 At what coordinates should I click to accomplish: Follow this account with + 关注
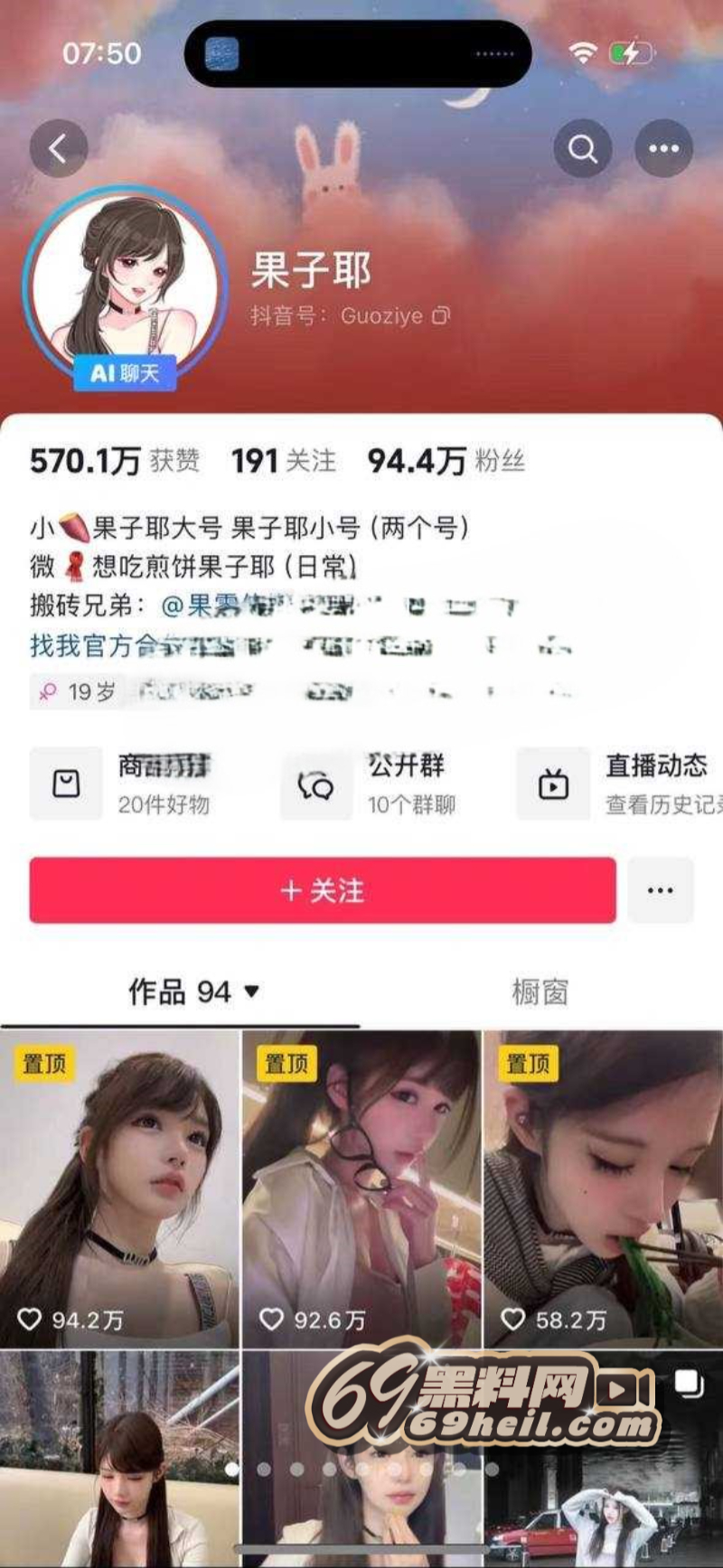click(323, 890)
